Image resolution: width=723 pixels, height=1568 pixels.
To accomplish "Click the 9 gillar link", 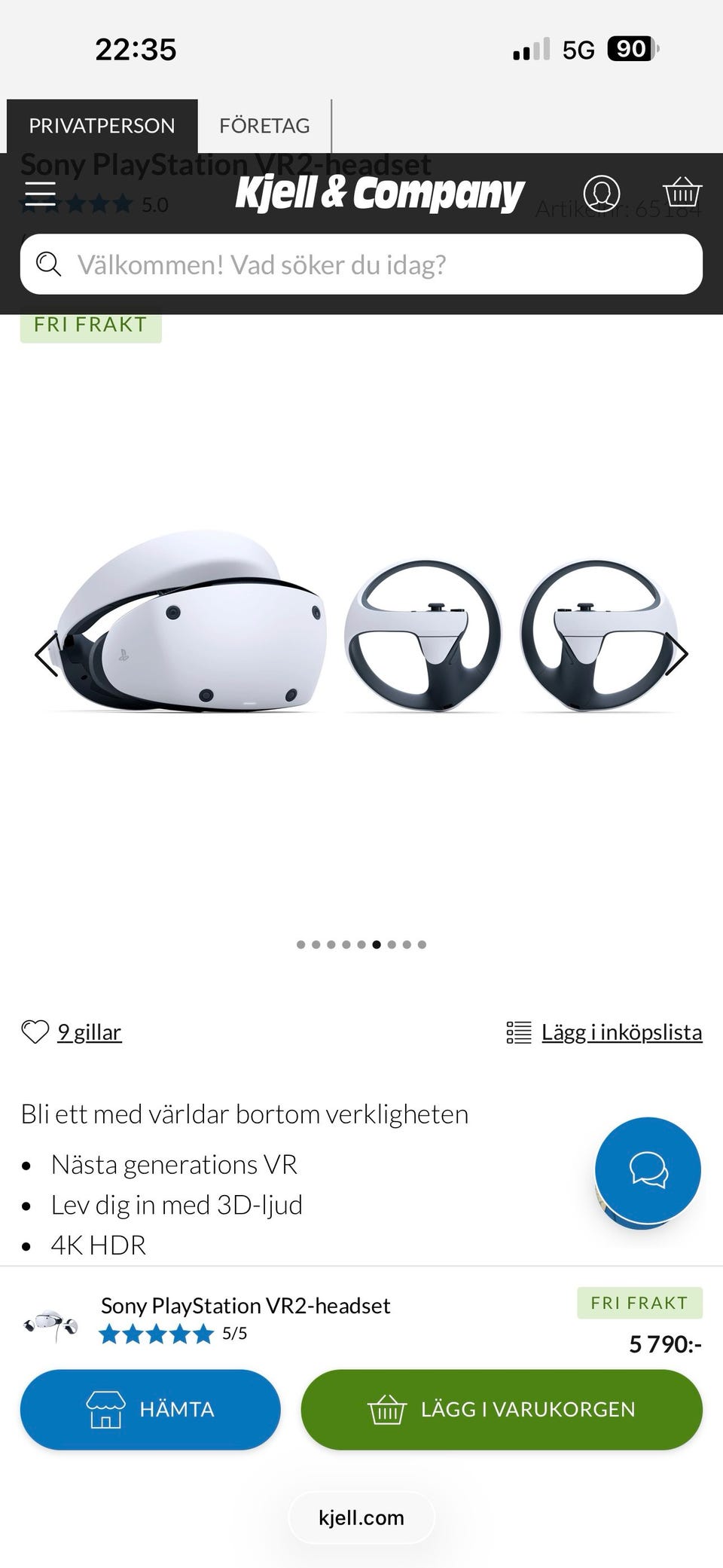I will (x=90, y=1032).
